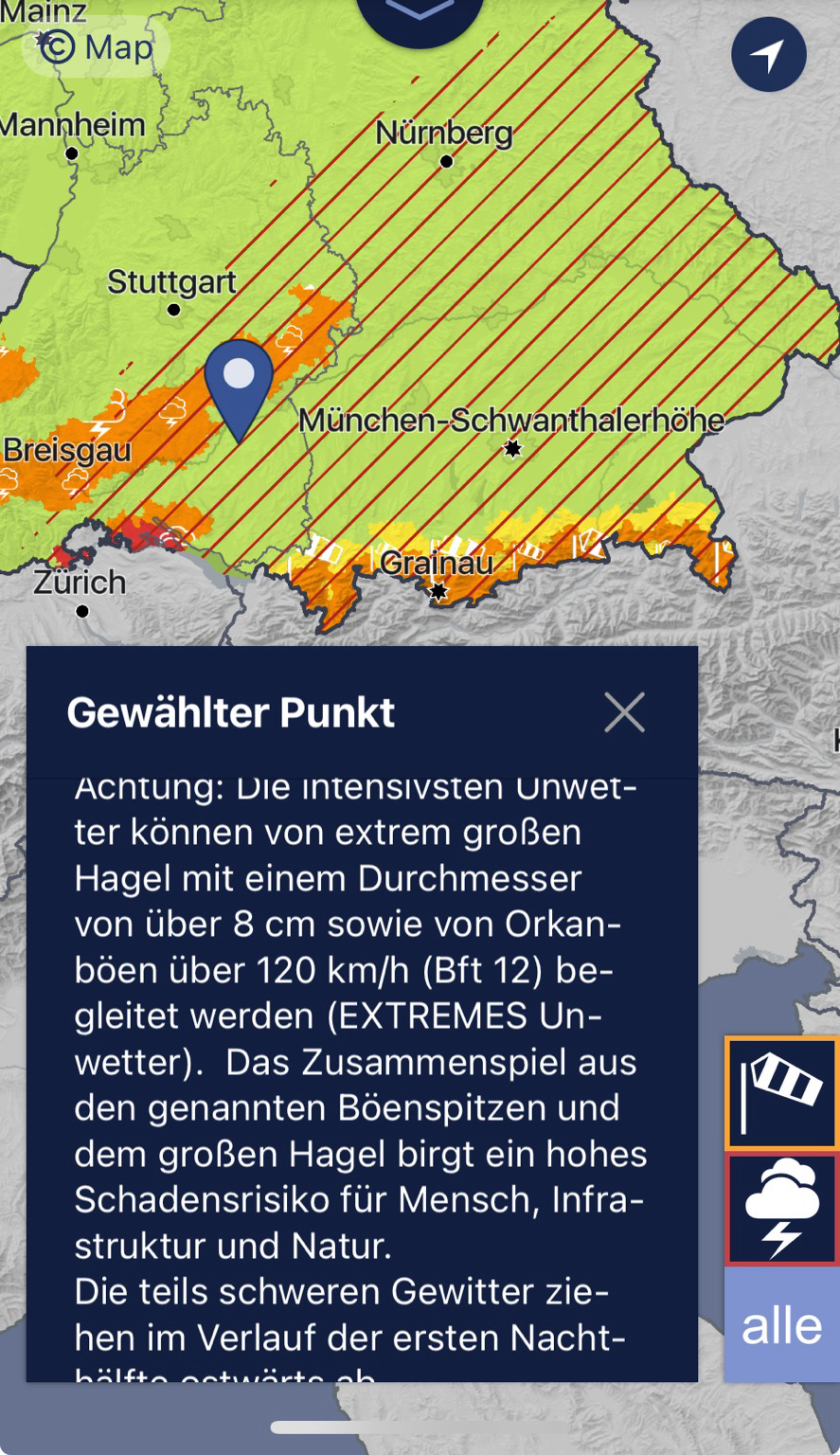Open the map layers button
Image resolution: width=840 pixels, height=1455 pixels.
420,13
